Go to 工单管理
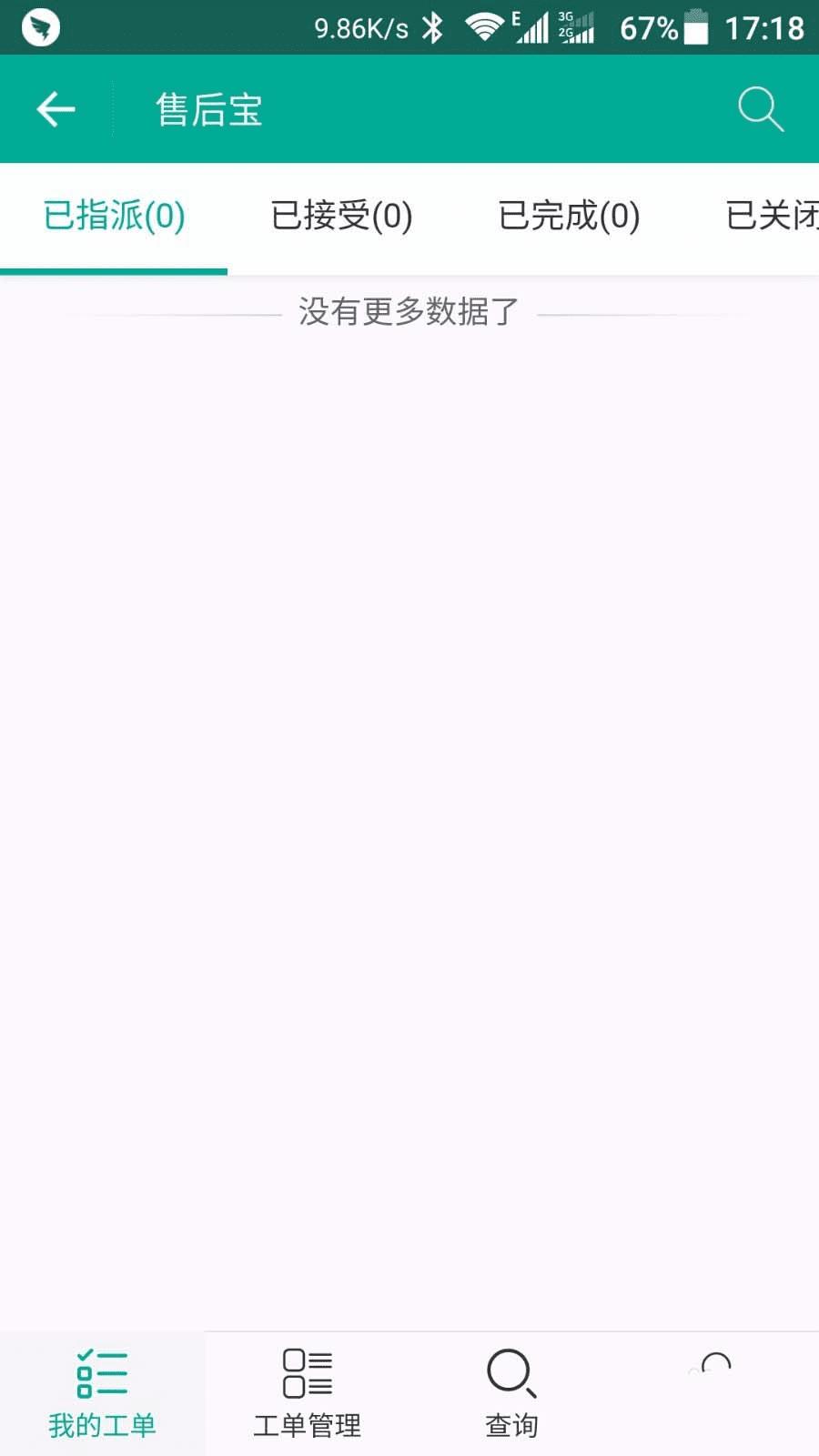819x1456 pixels. click(307, 1394)
